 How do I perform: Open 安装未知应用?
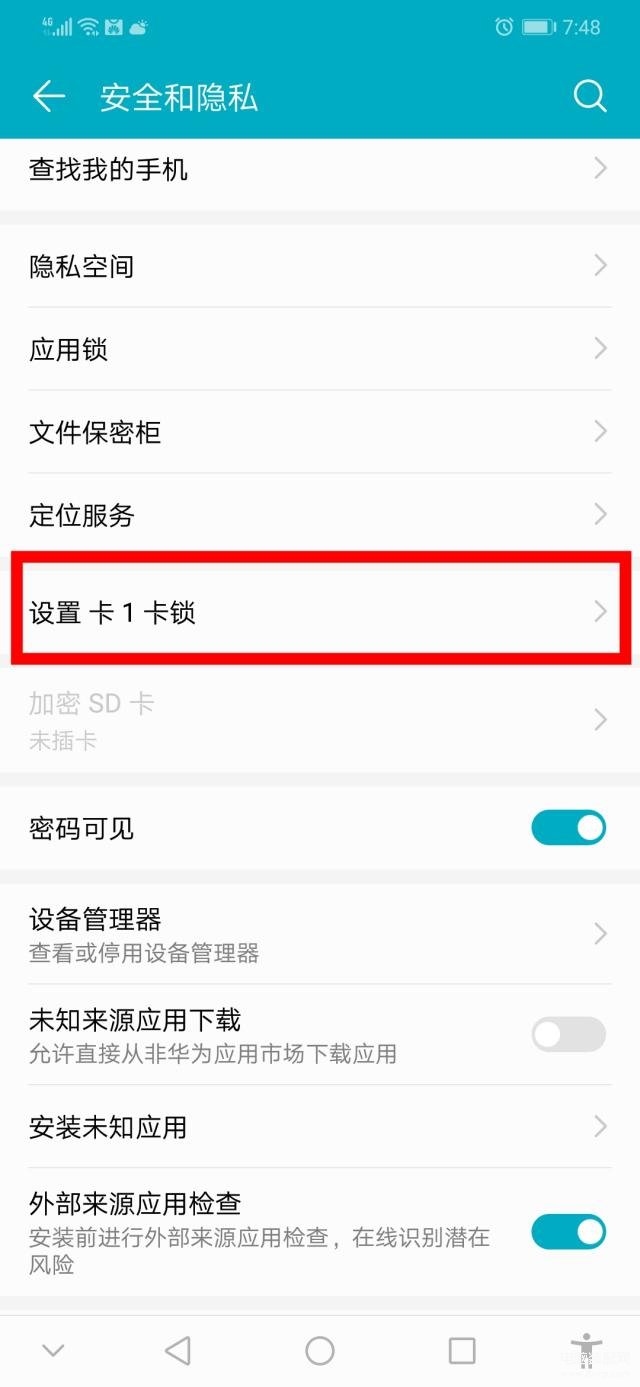(x=320, y=1128)
